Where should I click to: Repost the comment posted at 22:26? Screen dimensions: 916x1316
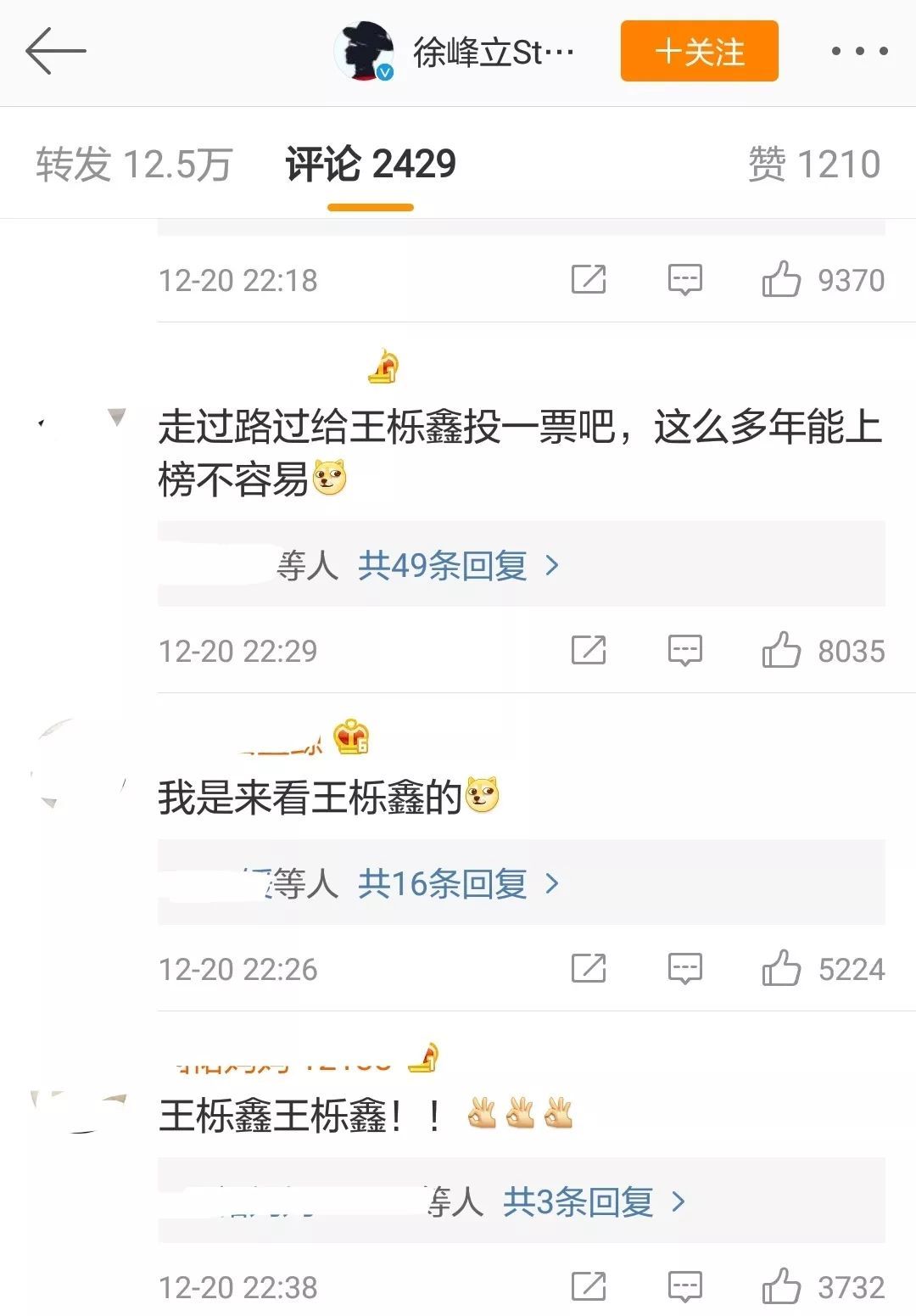[589, 969]
